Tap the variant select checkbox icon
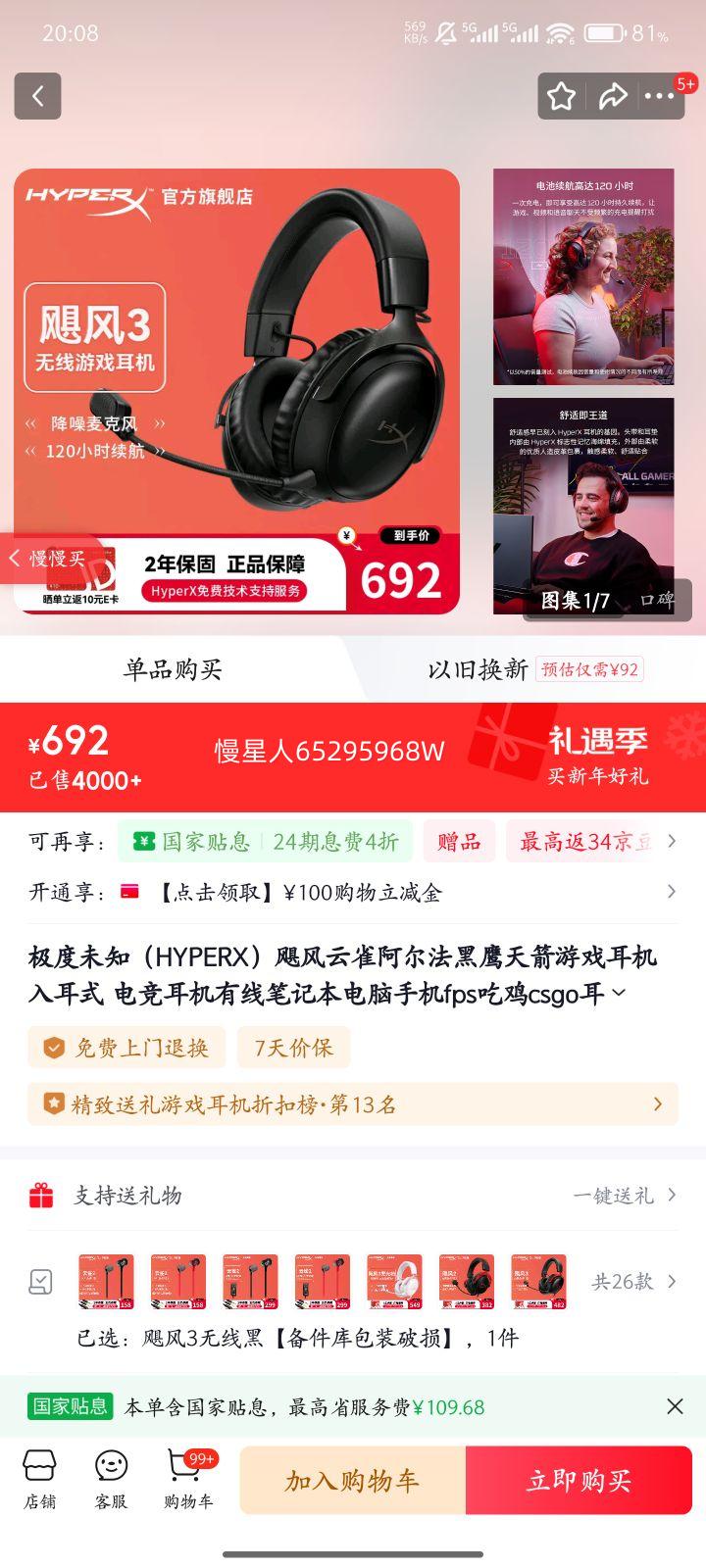The height and width of the screenshot is (1568, 706). click(39, 1281)
